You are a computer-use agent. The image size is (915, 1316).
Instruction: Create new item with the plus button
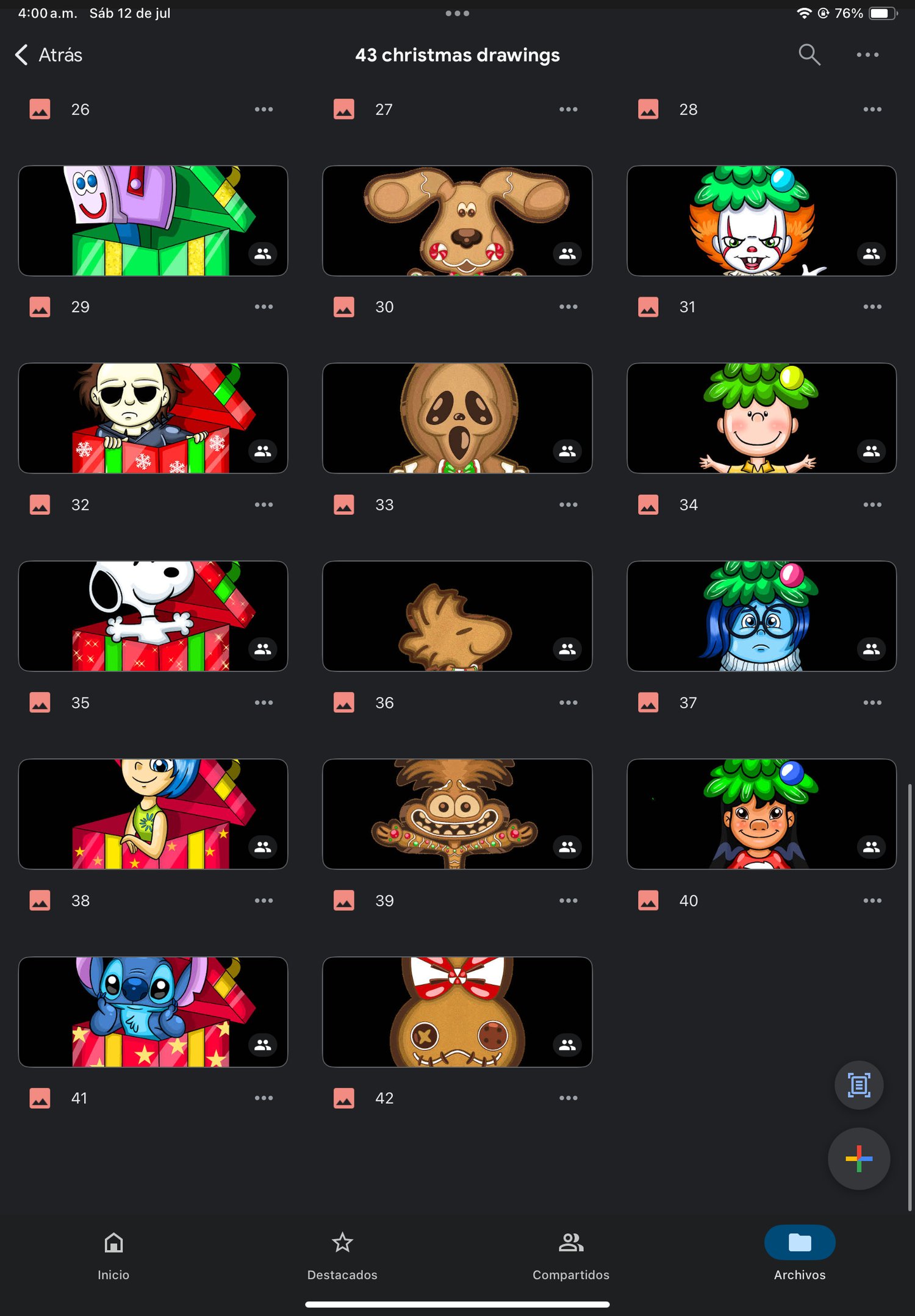pyautogui.click(x=858, y=1159)
